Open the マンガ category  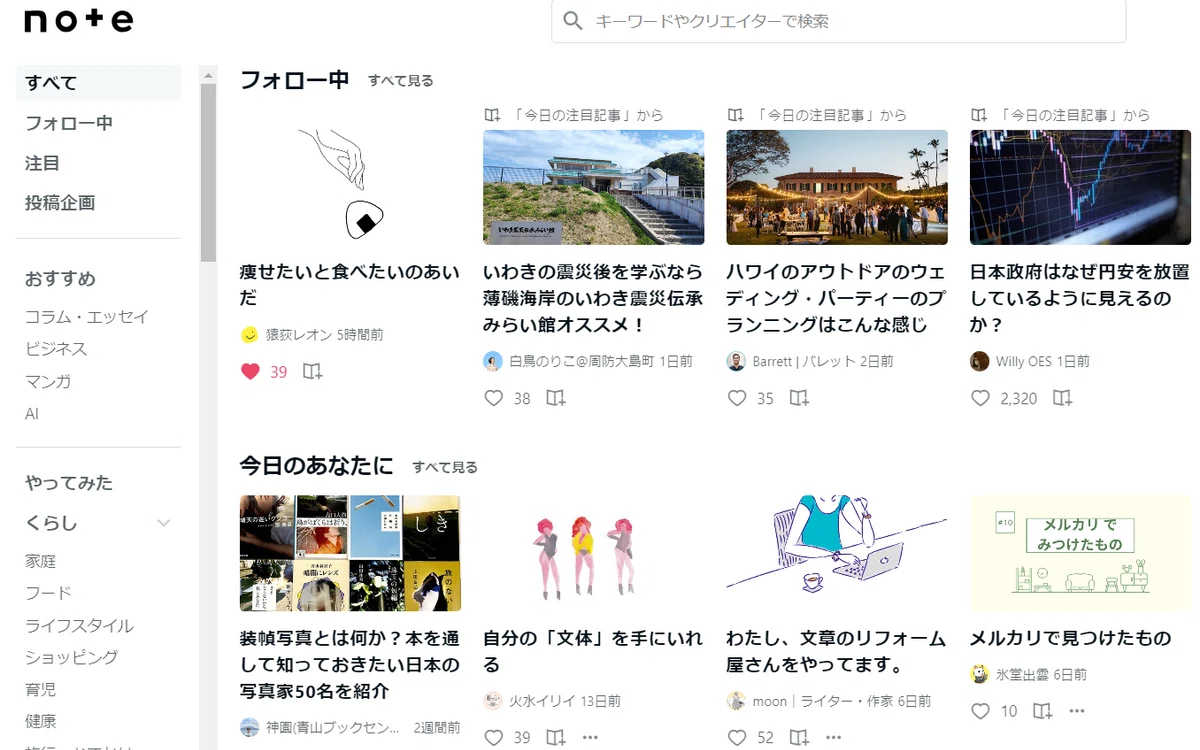(x=48, y=381)
